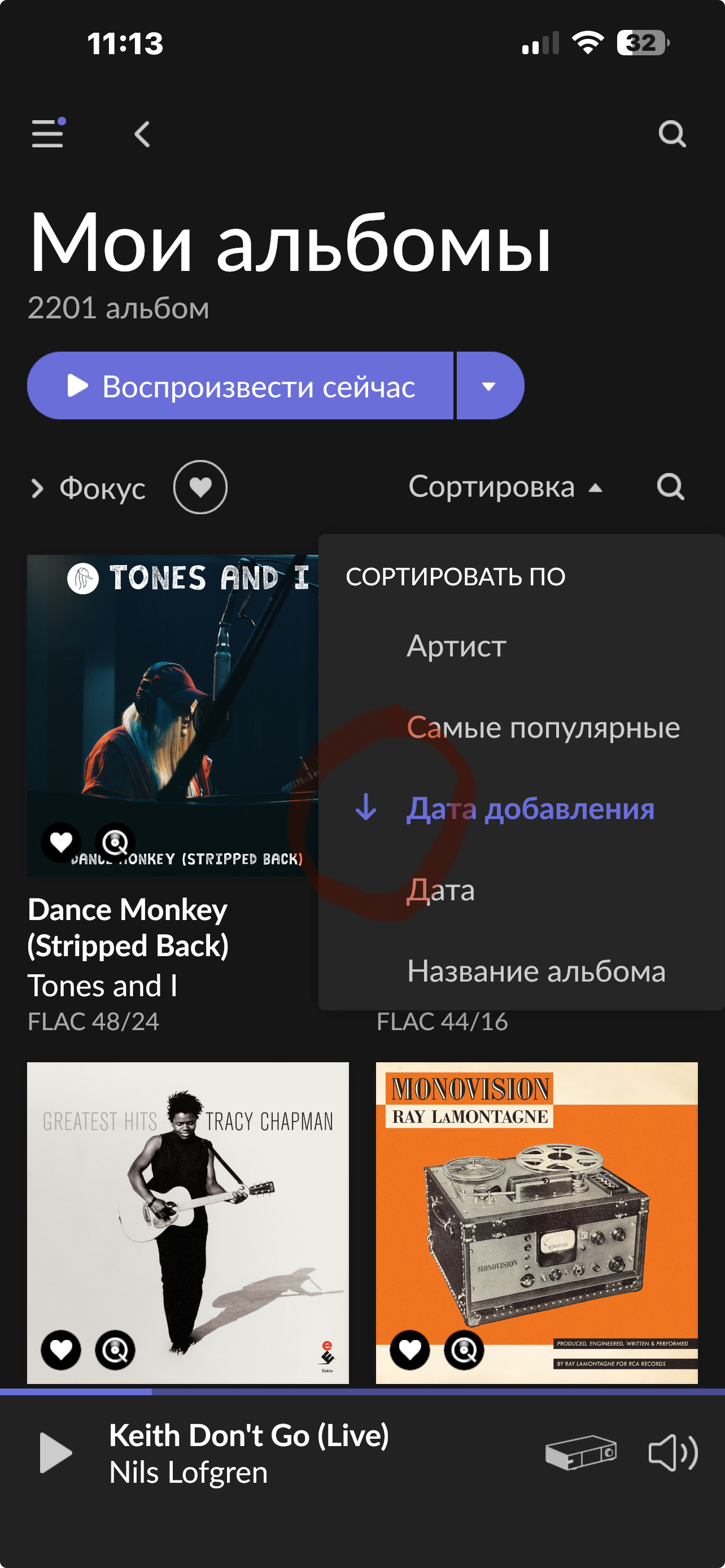Screen dimensions: 725x1568
Task: Play Keith Don't Go (Live)
Action: tap(56, 1452)
